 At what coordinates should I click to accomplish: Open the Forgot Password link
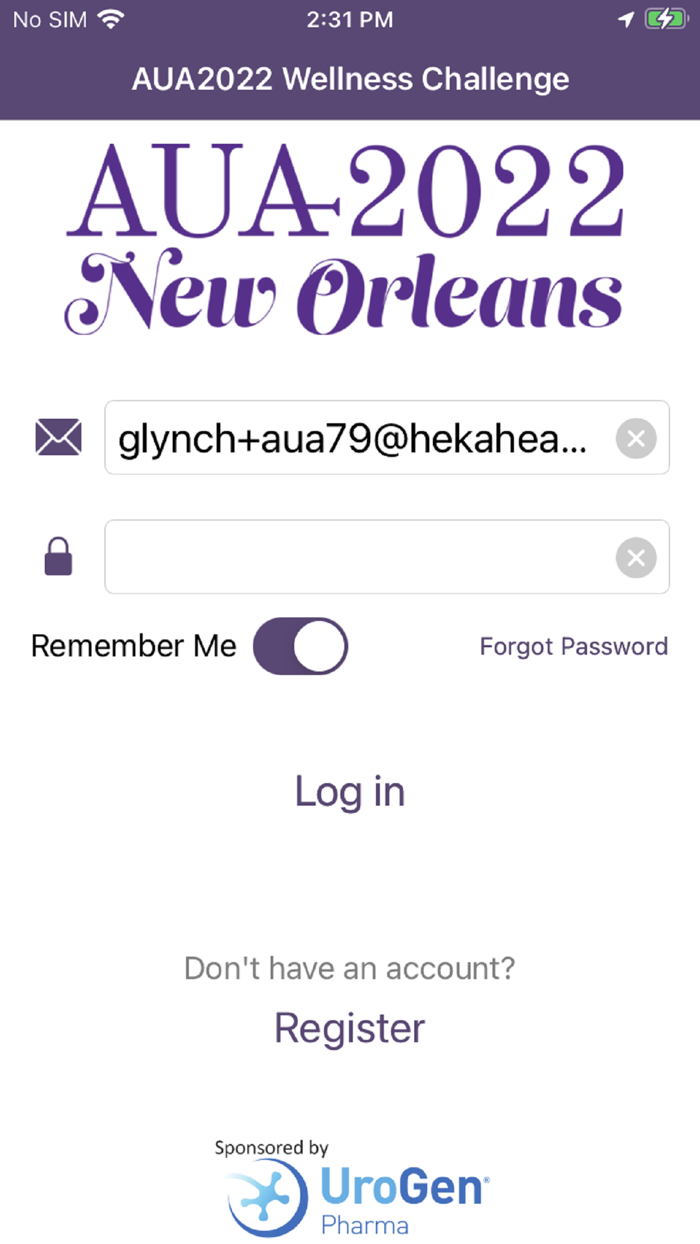(x=573, y=646)
